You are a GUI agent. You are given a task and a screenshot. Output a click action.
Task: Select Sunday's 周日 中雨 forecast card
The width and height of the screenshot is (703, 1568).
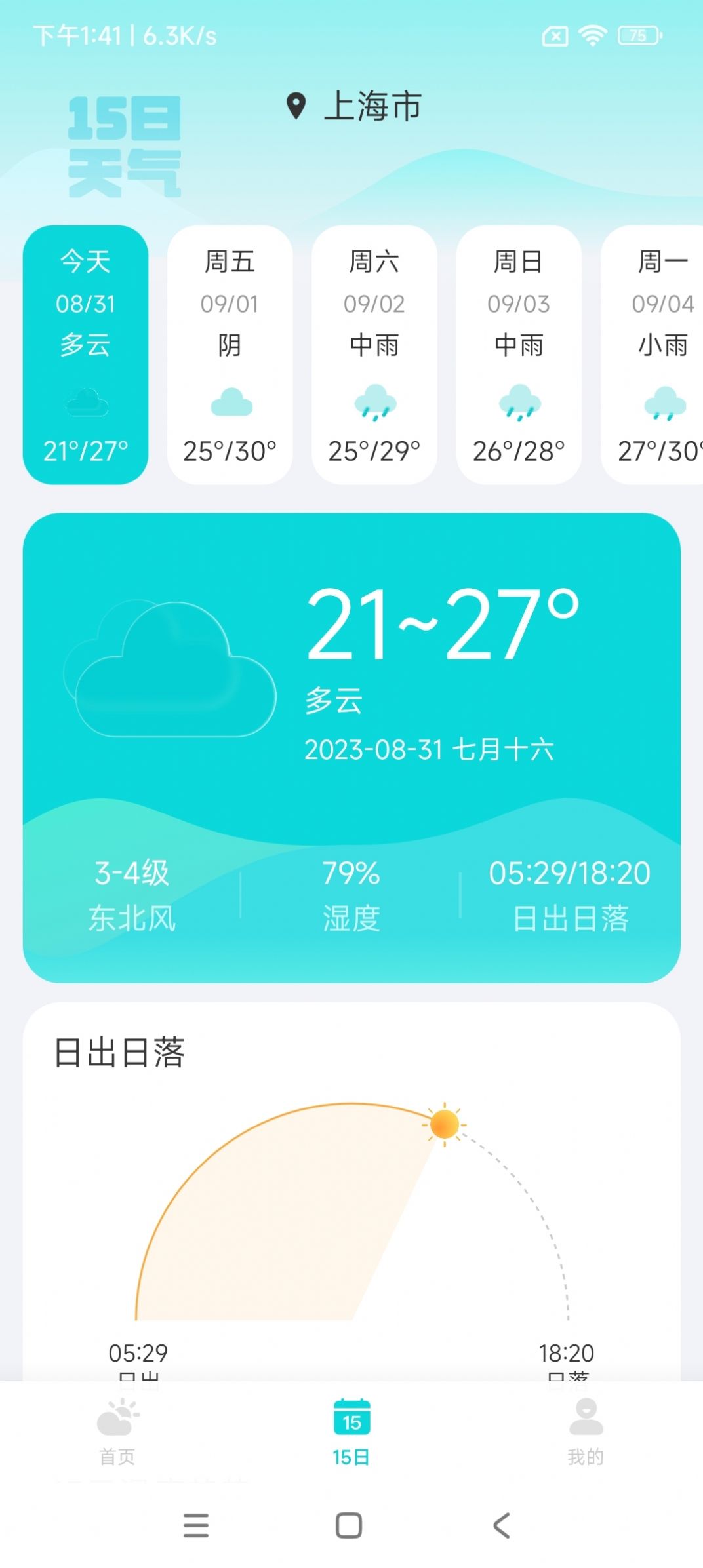(x=518, y=354)
